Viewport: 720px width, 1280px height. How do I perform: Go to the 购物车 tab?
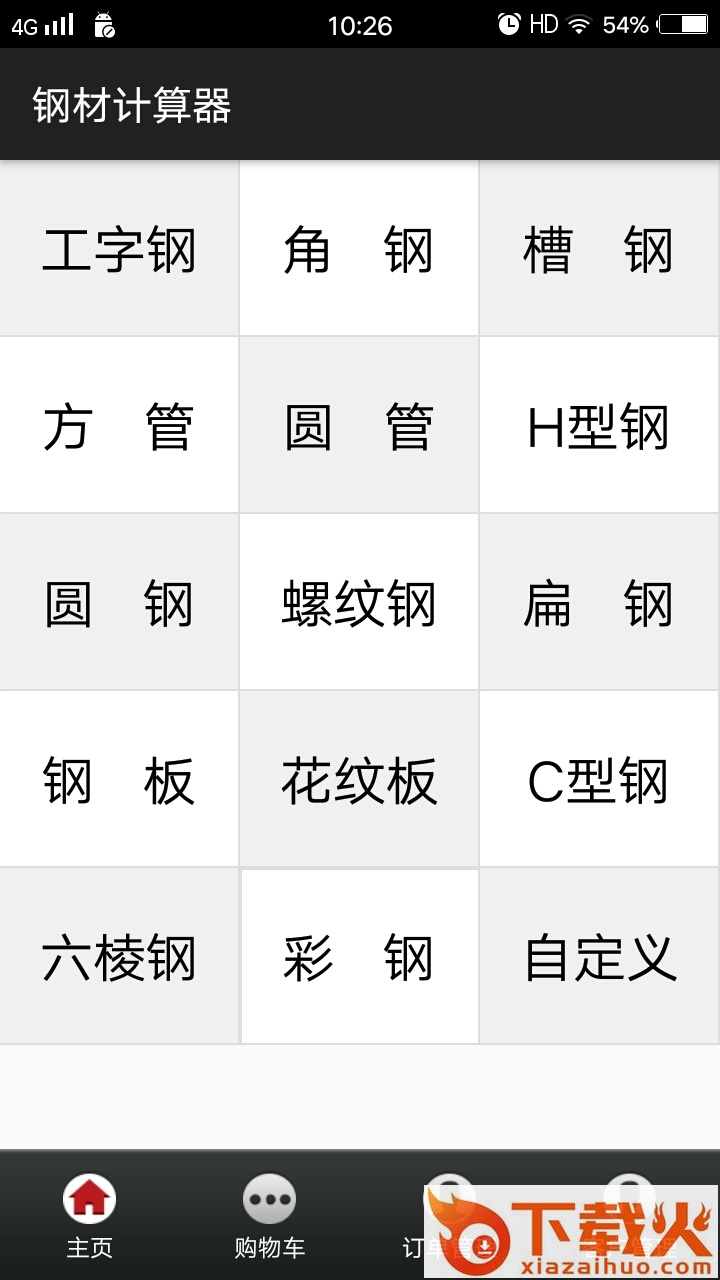(x=270, y=1215)
